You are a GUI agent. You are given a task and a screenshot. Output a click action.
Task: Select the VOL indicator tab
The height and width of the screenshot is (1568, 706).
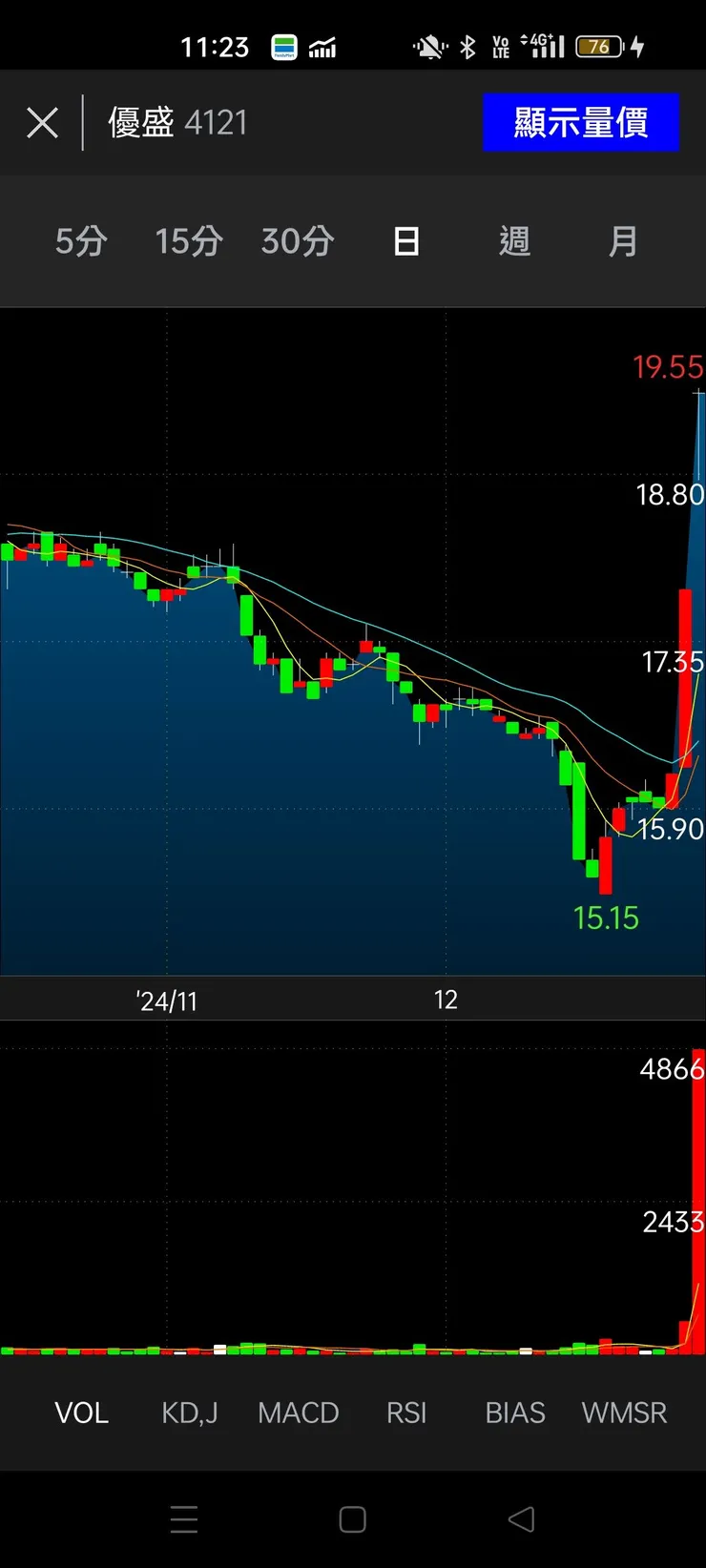[81, 1413]
